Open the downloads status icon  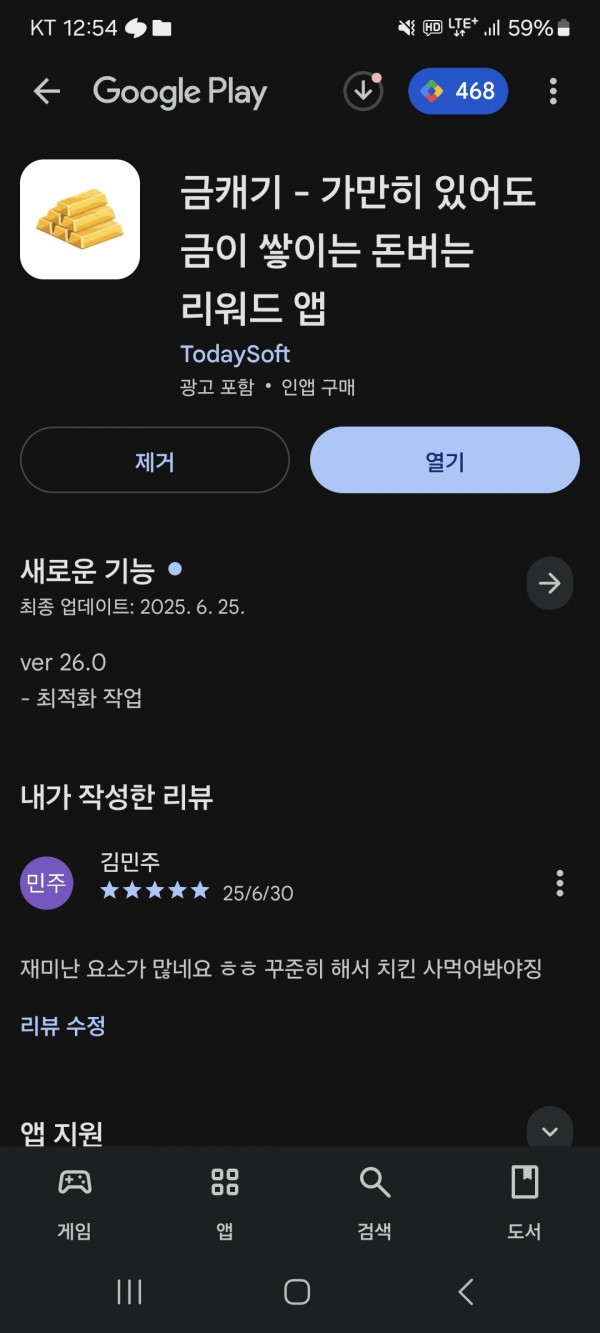363,92
